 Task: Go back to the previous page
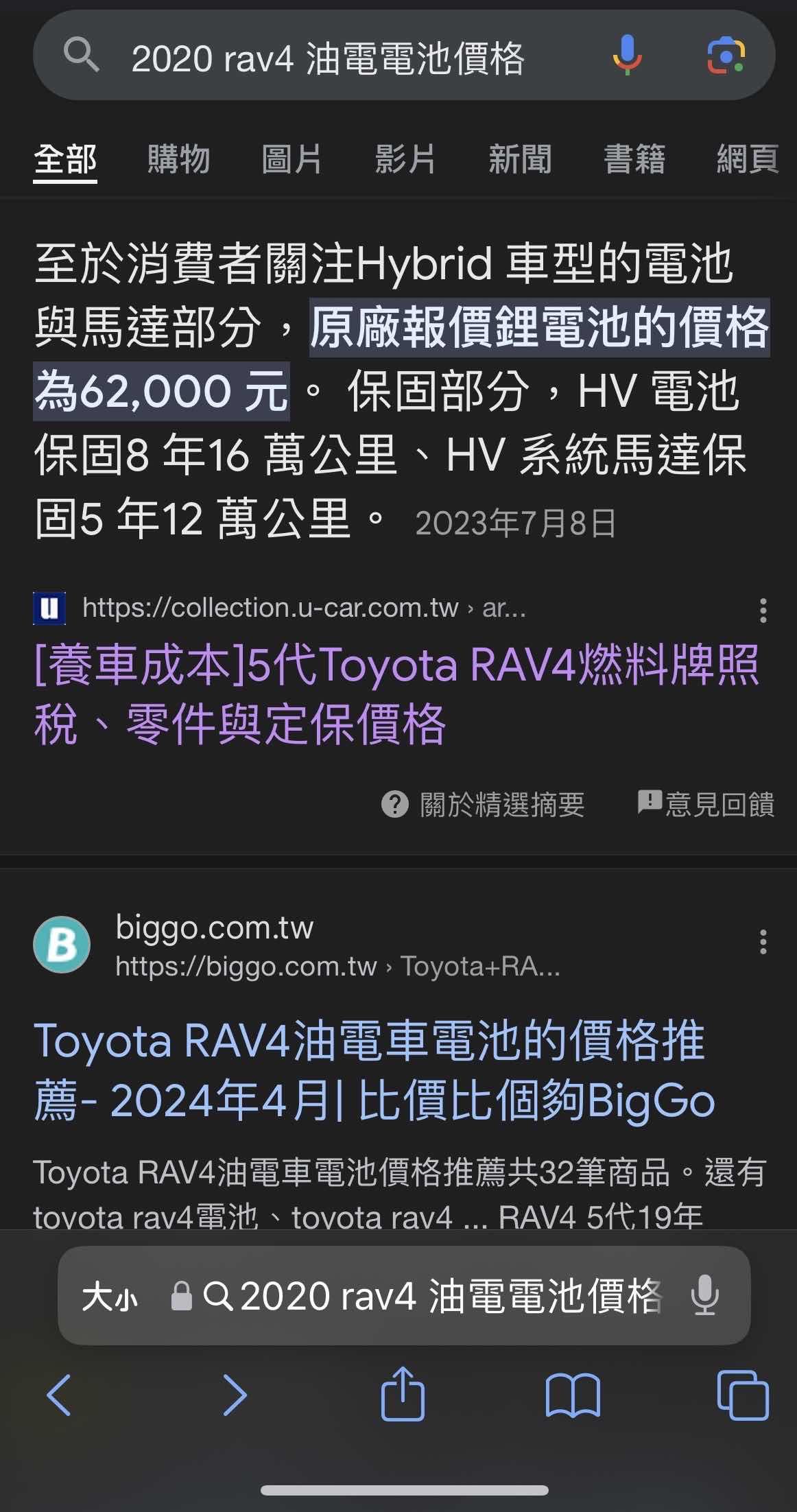59,1395
